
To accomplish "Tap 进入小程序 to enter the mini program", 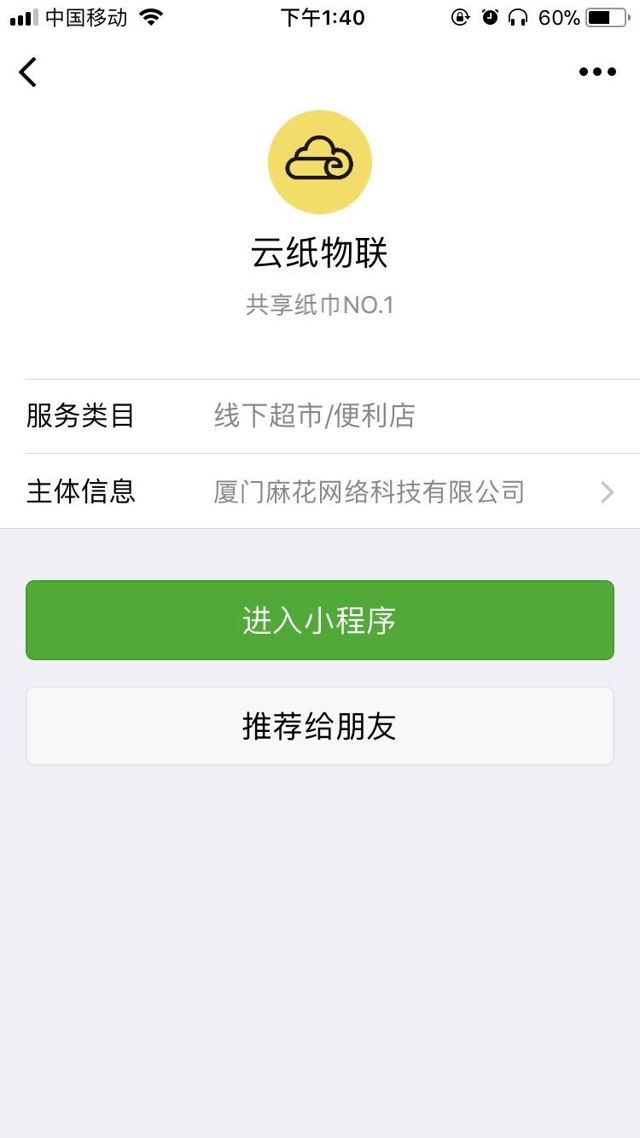I will tap(320, 620).
